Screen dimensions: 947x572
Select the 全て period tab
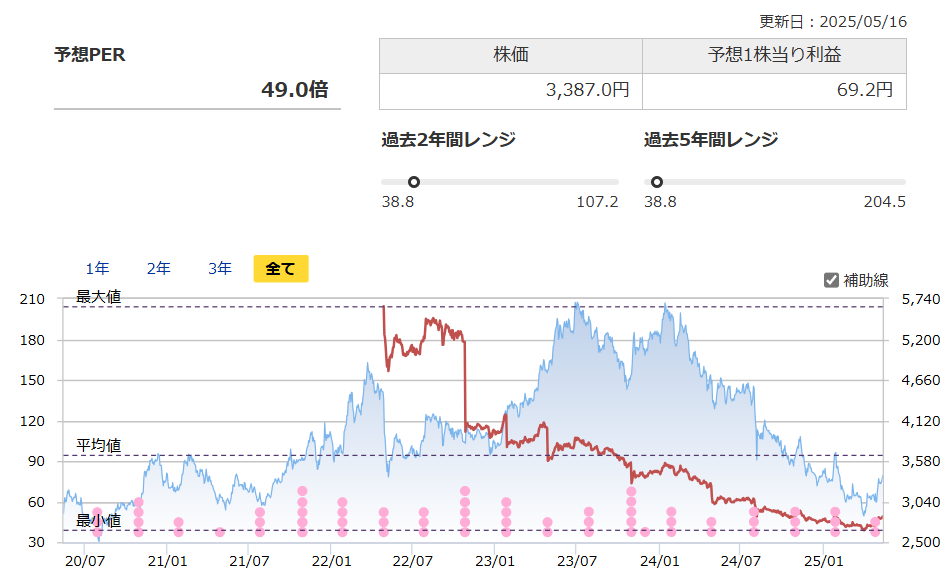[280, 268]
